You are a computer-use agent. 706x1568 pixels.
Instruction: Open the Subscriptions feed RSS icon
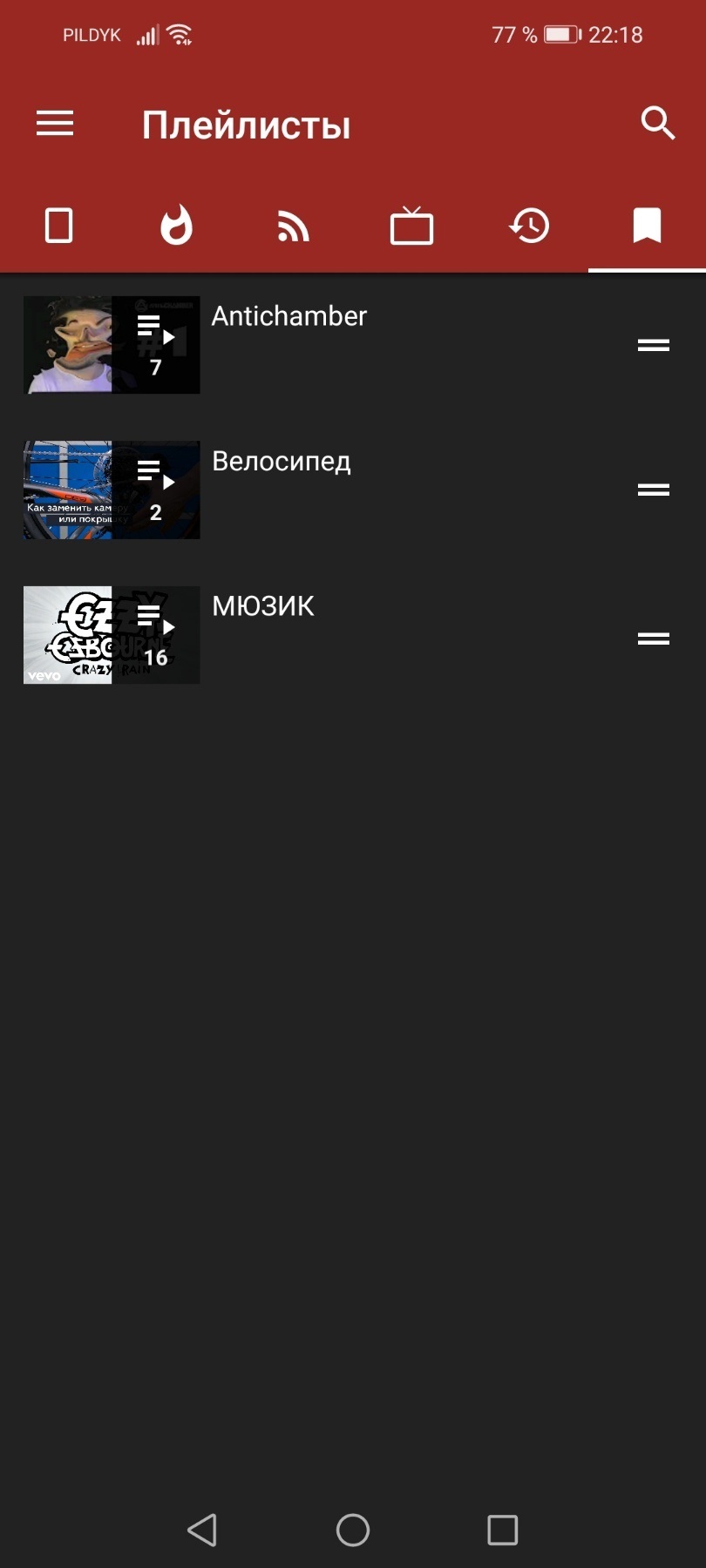click(x=294, y=226)
